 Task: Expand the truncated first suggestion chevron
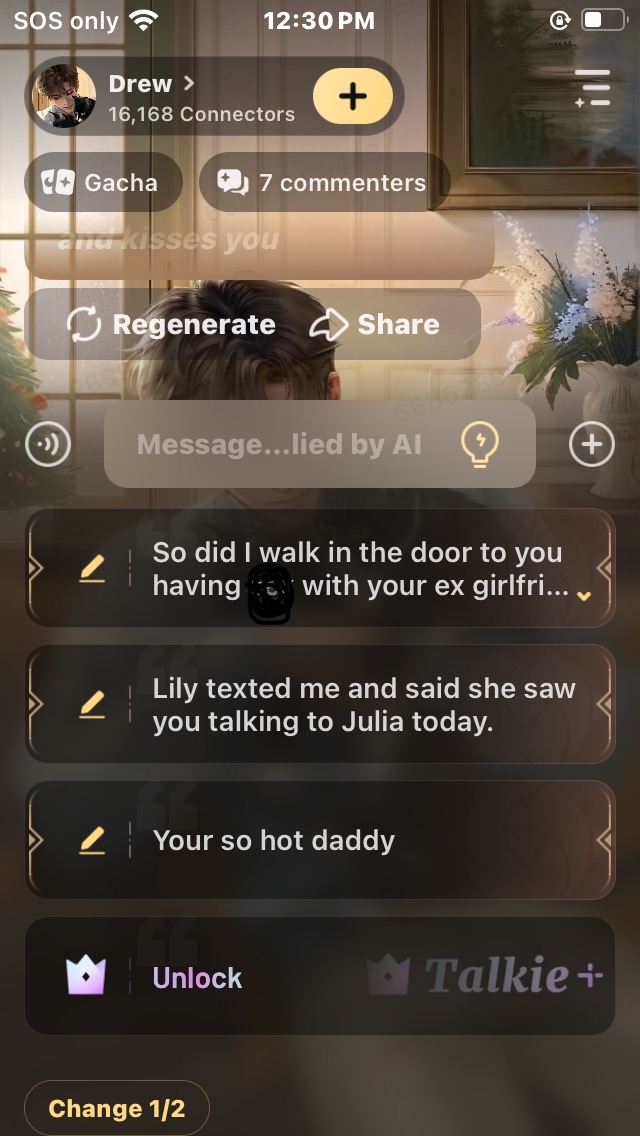pyautogui.click(x=583, y=596)
